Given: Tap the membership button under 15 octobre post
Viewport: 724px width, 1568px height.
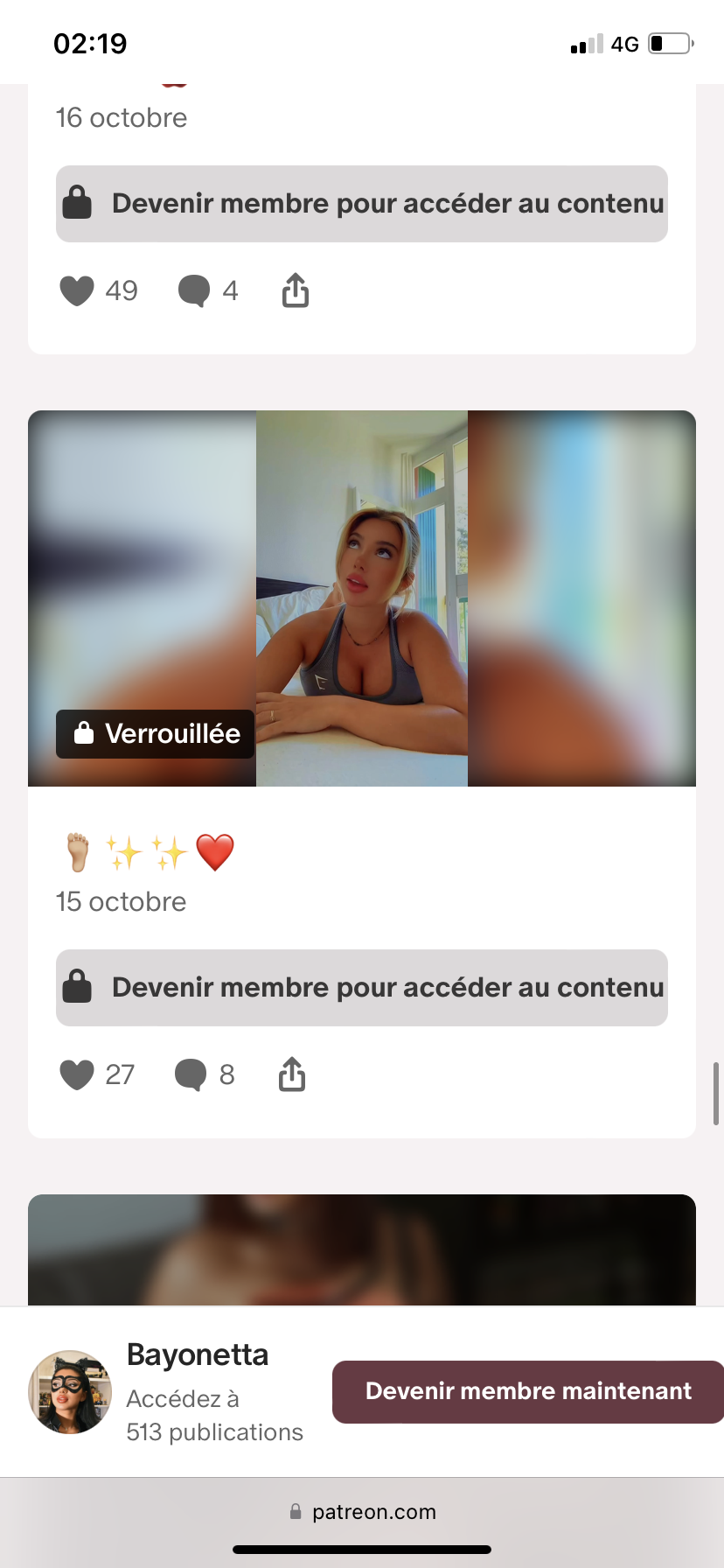Looking at the screenshot, I should click(362, 988).
